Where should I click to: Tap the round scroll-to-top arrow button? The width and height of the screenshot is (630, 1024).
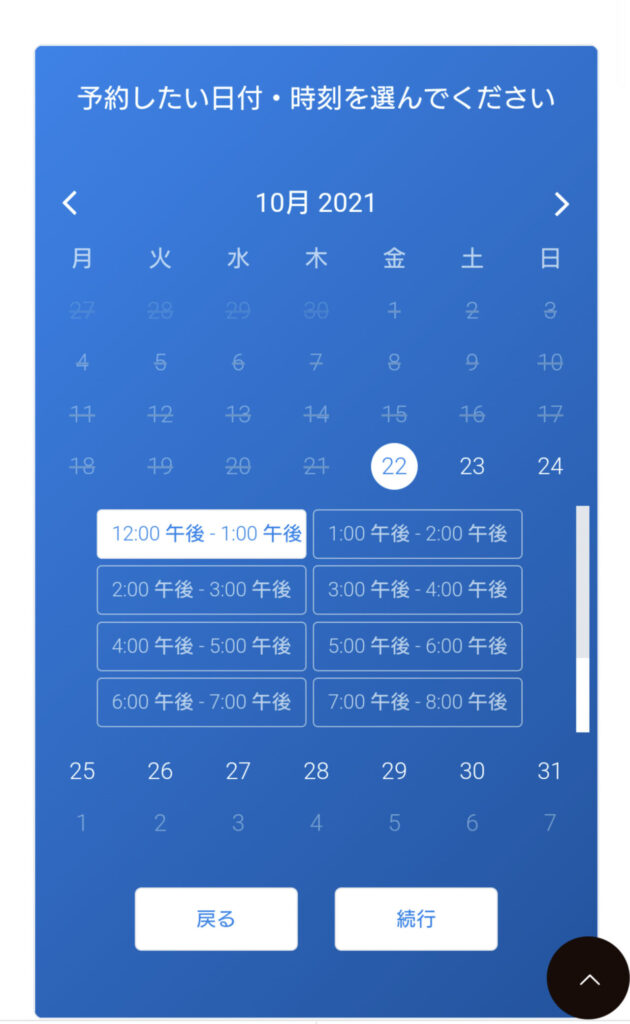tap(588, 978)
